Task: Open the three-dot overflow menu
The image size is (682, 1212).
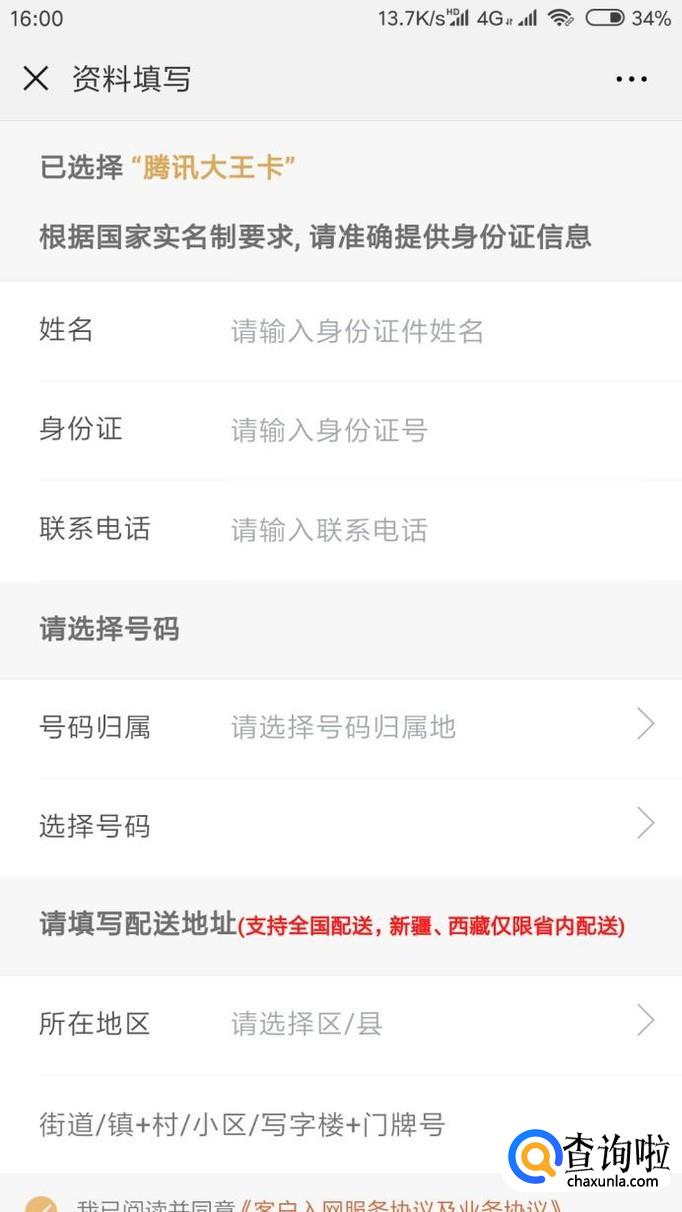Action: 631,79
